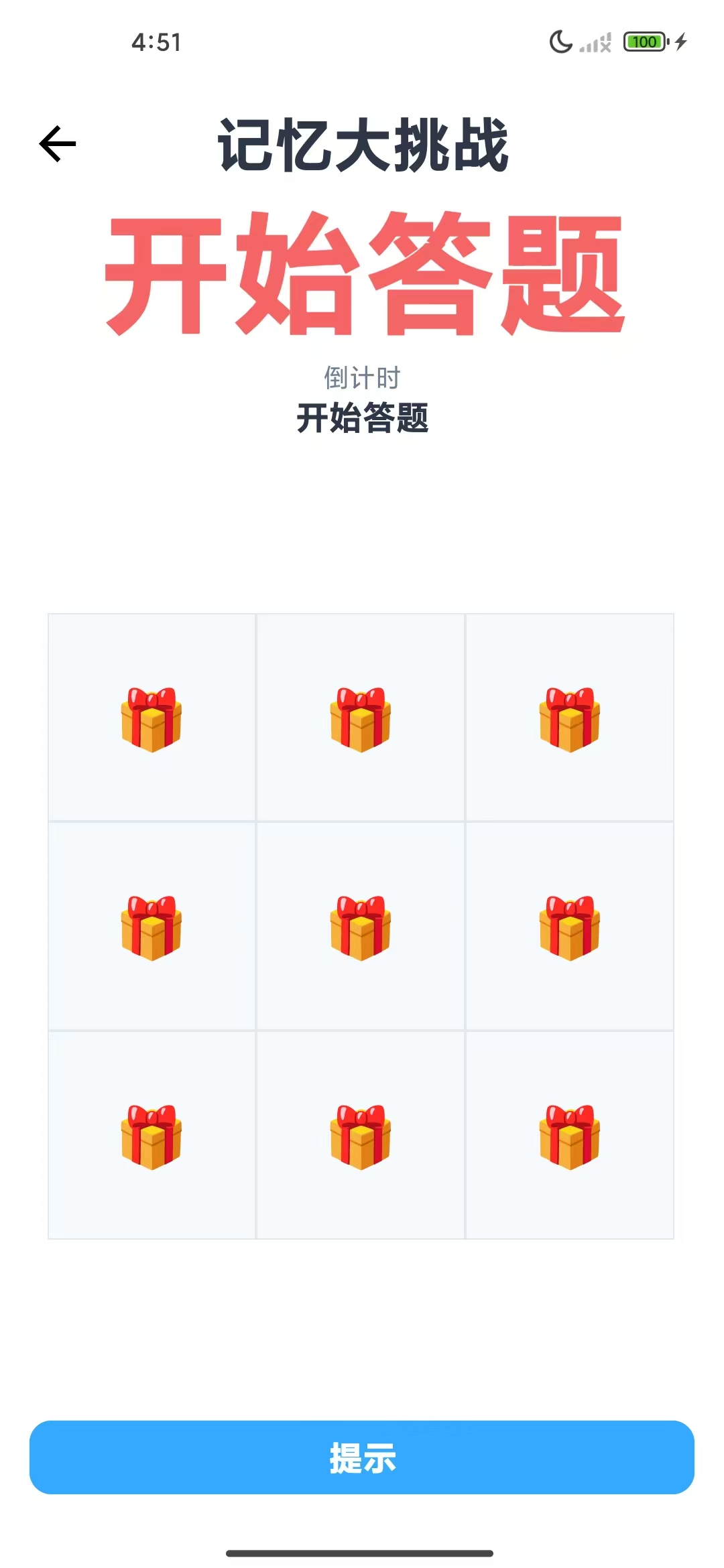Viewport: 724px width, 1568px height.
Task: Tap the battery indicator showing 100
Action: [645, 42]
